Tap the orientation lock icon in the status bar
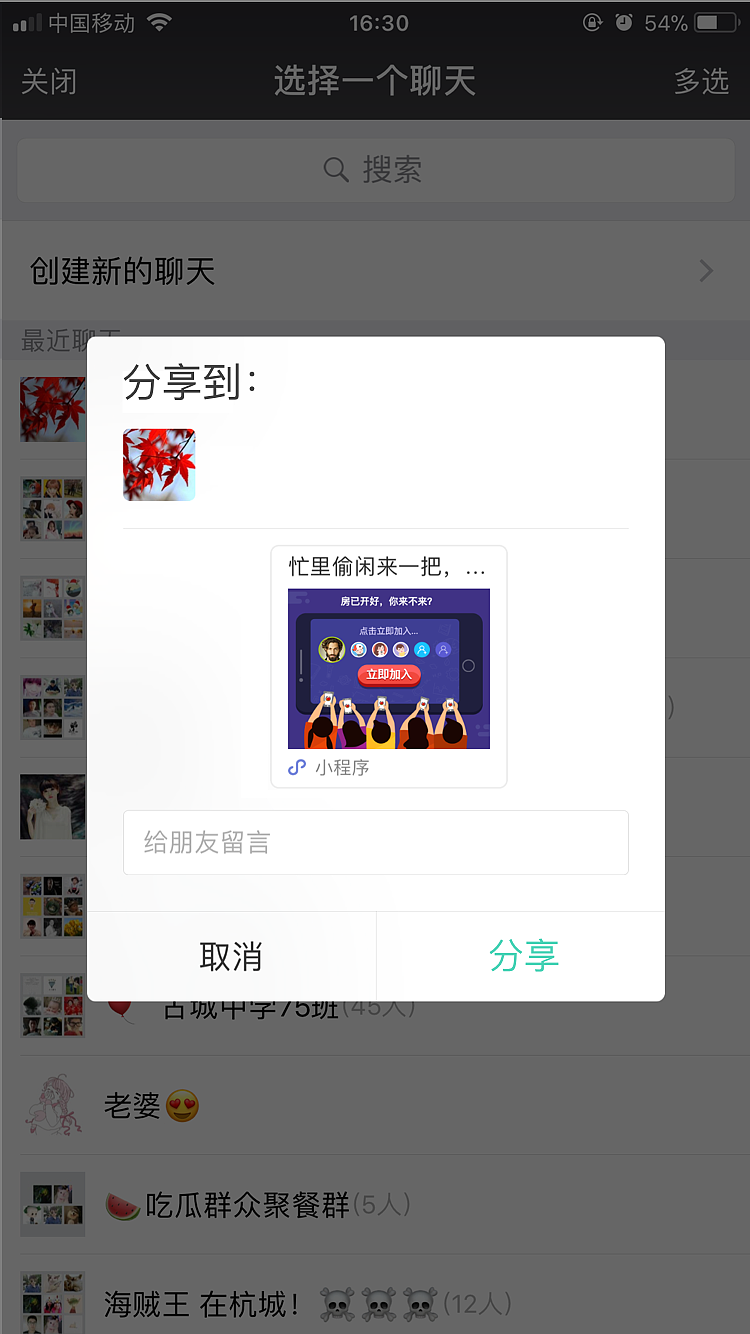750x1334 pixels. click(x=593, y=22)
